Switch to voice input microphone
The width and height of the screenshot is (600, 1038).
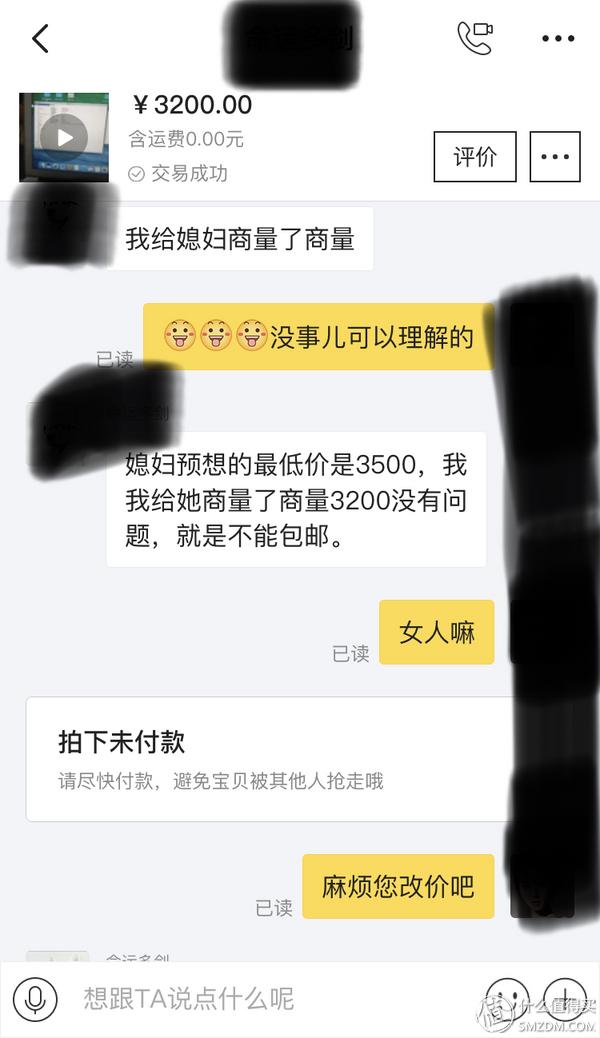coord(35,999)
